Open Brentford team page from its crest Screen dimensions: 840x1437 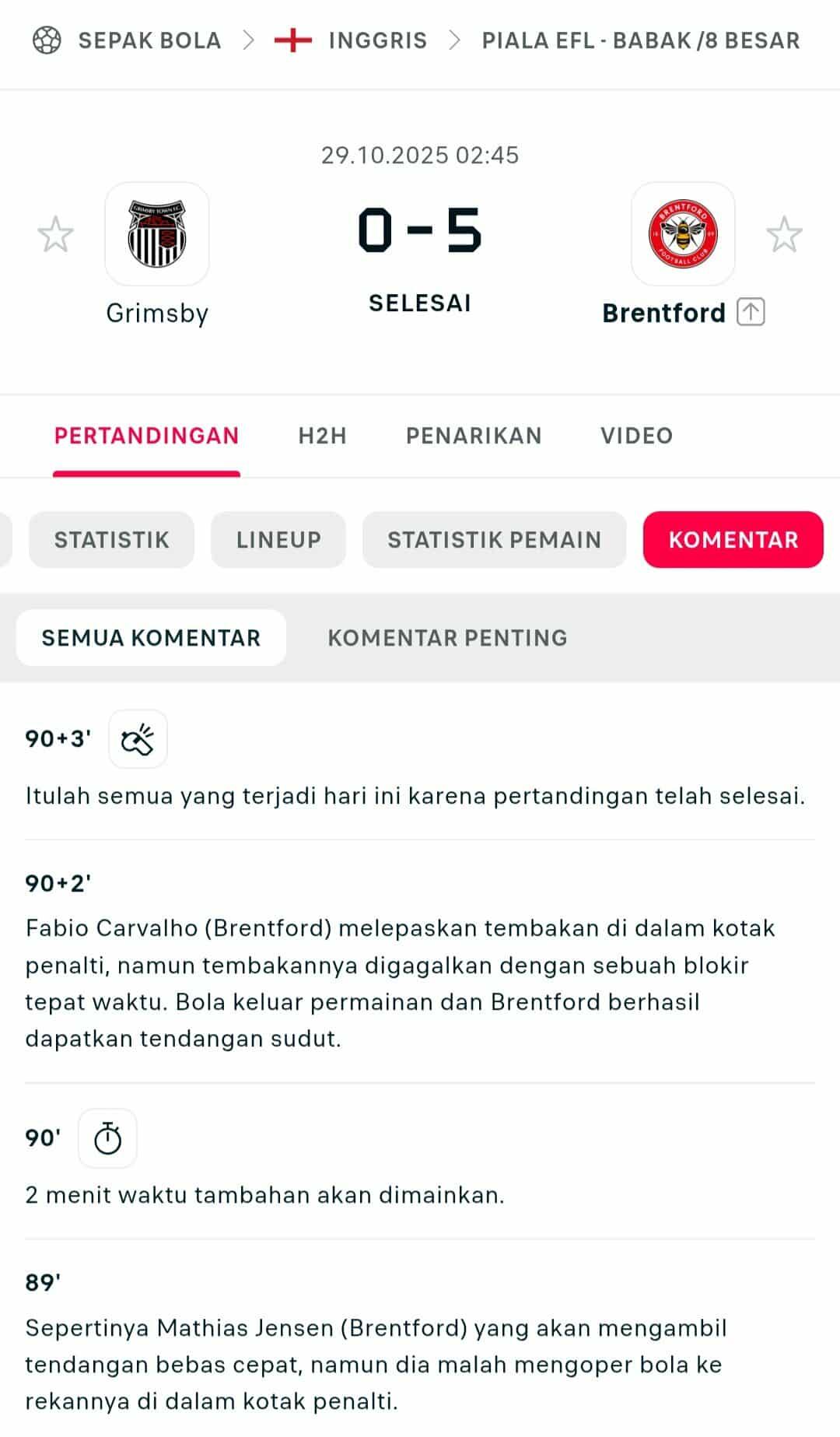click(x=683, y=234)
